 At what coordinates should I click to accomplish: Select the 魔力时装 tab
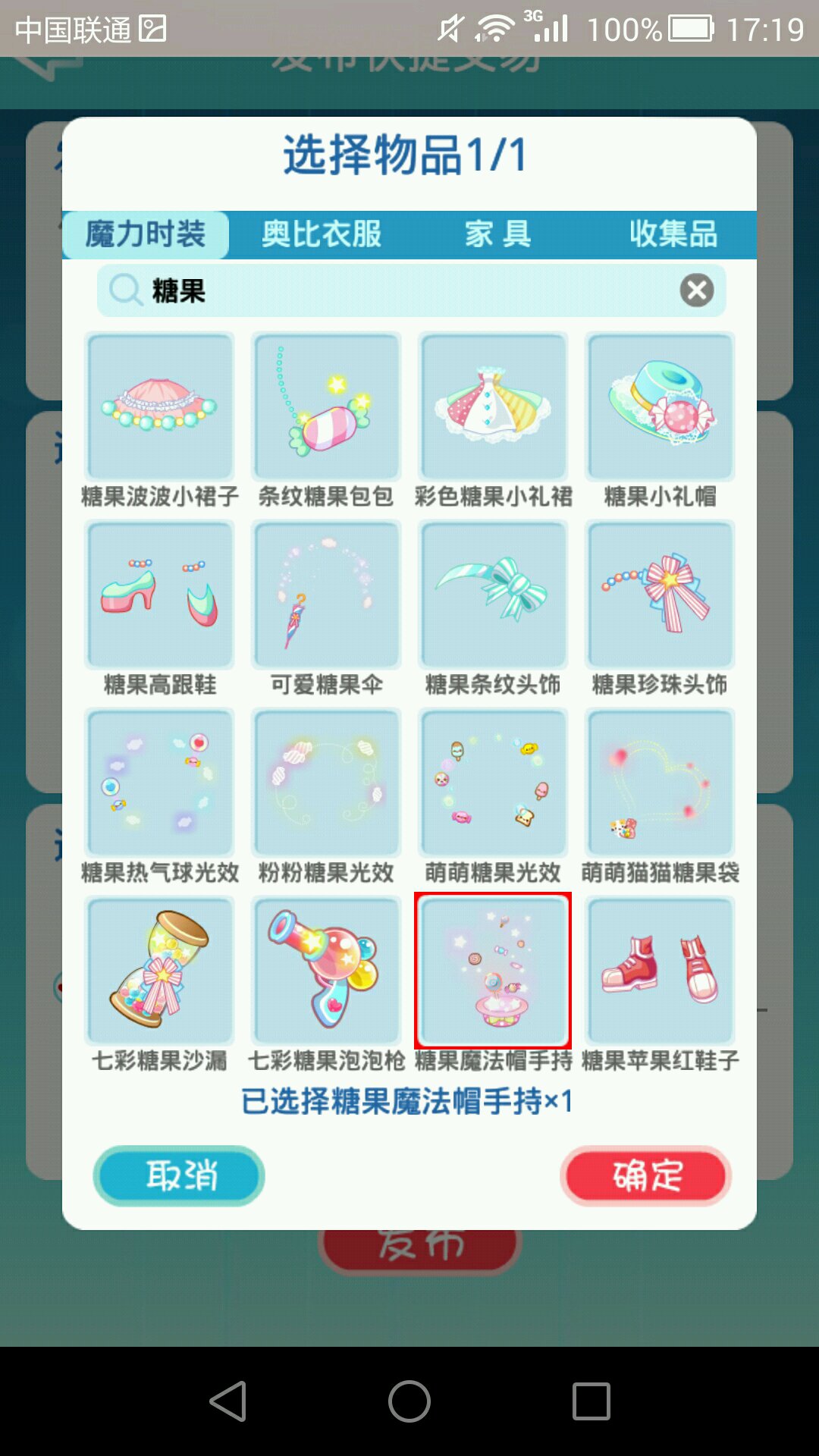coord(146,234)
